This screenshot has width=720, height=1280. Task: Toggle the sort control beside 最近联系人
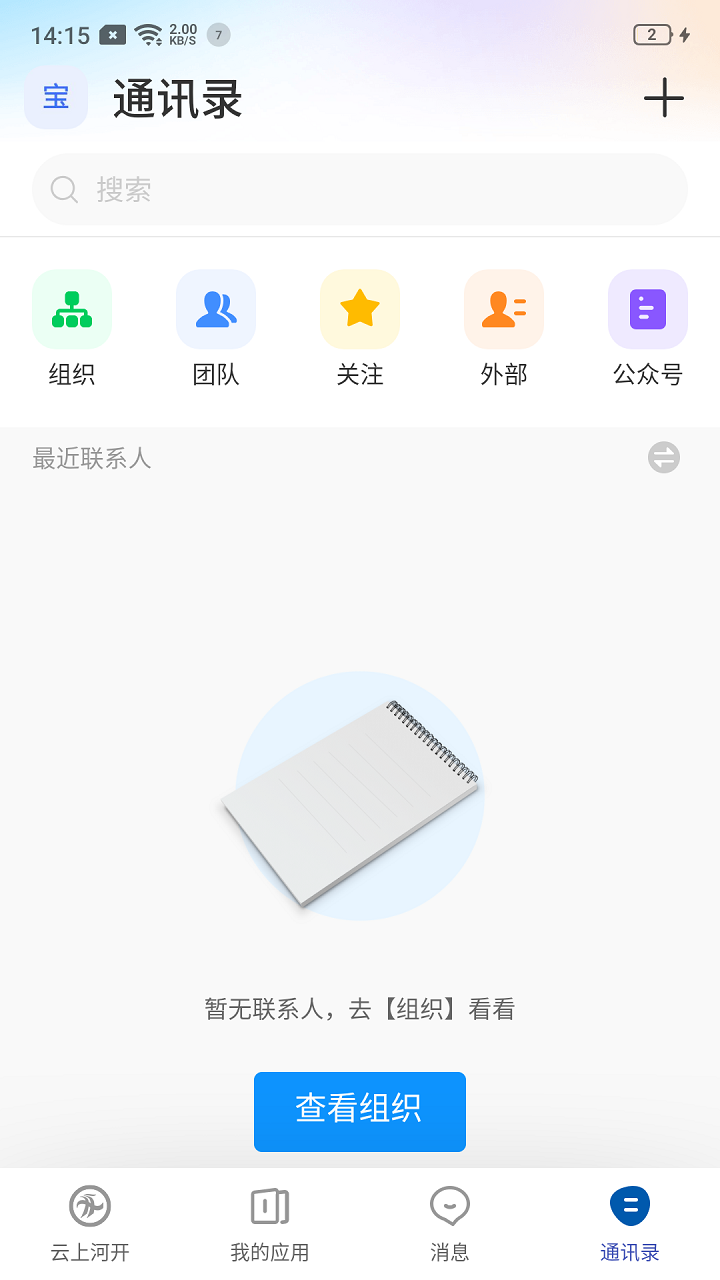663,457
